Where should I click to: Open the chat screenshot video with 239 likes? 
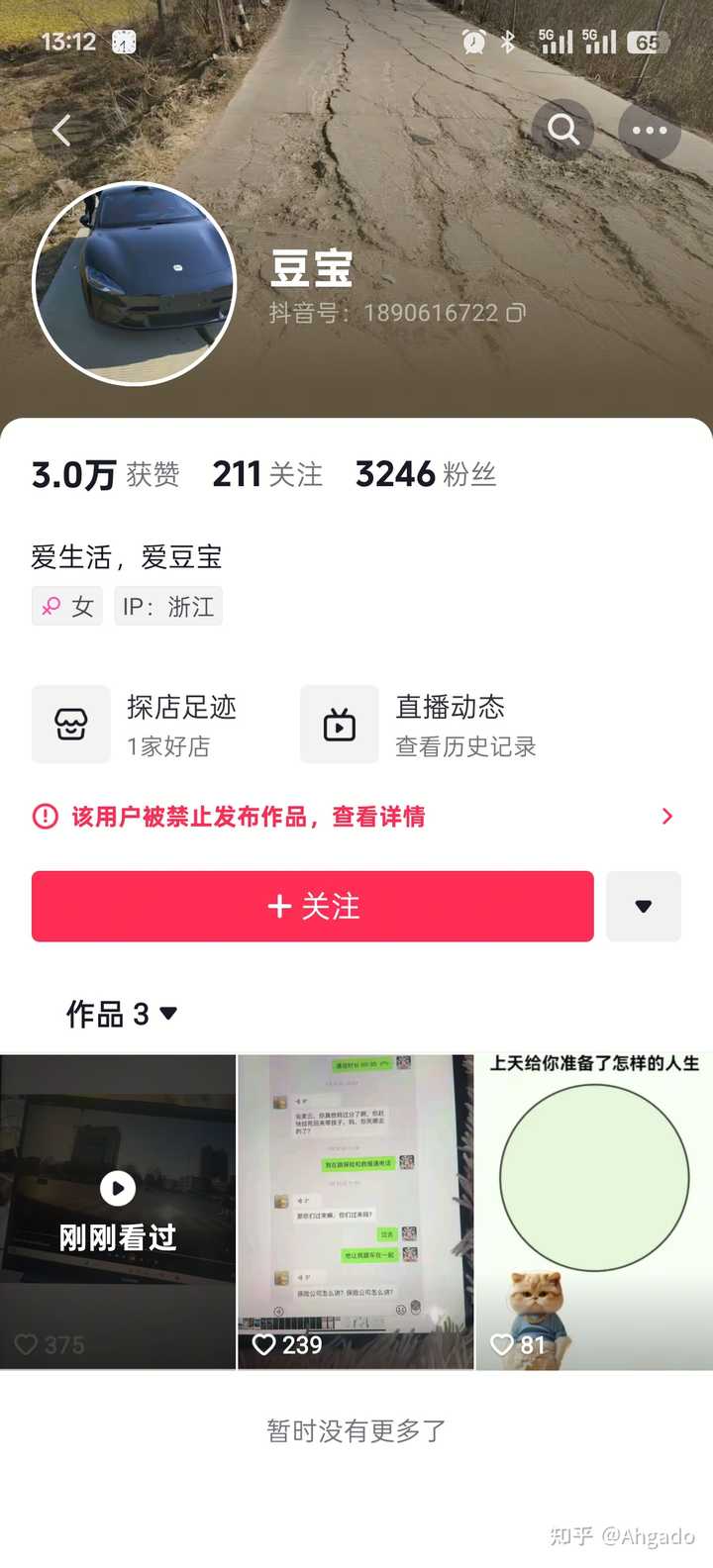pyautogui.click(x=356, y=1211)
